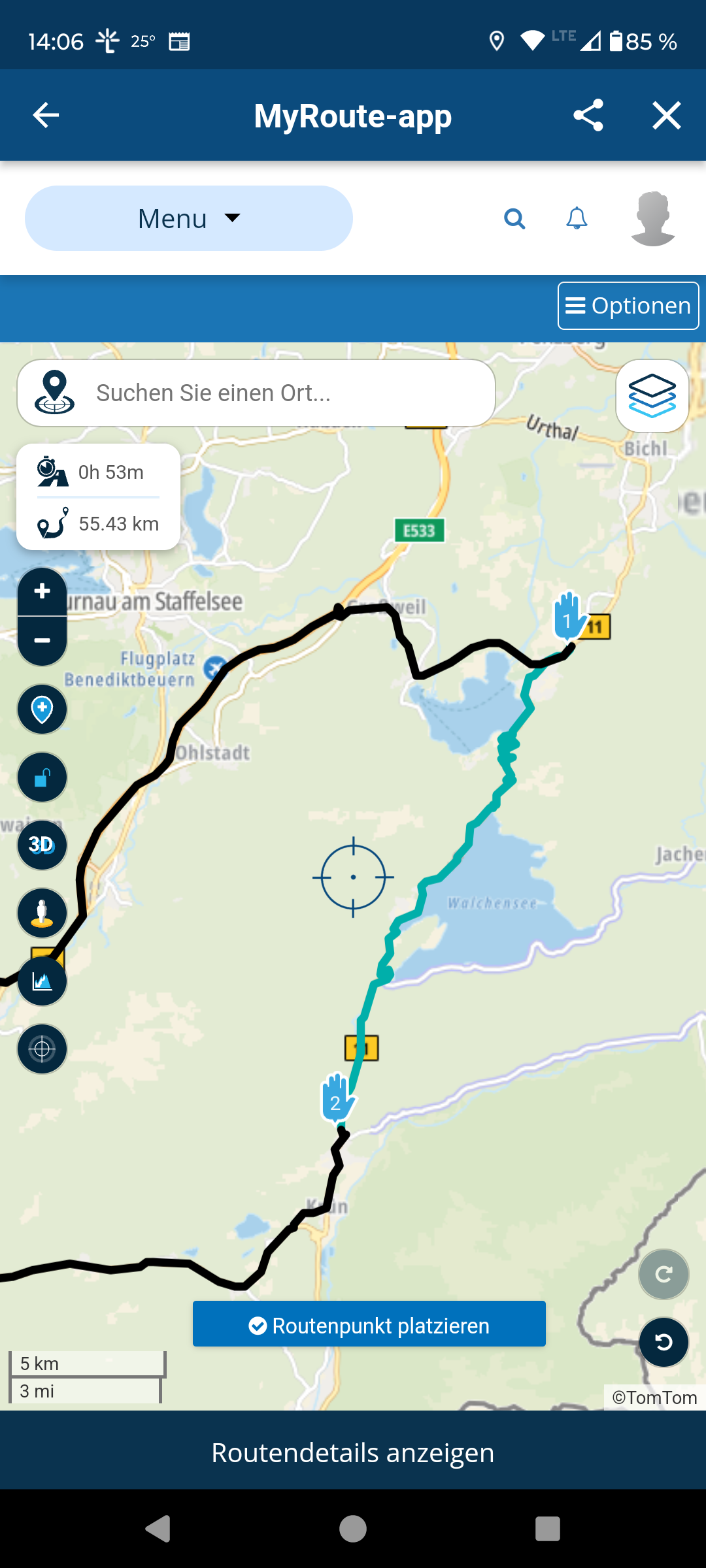
Task: Zoom in with the plus button
Action: [42, 591]
